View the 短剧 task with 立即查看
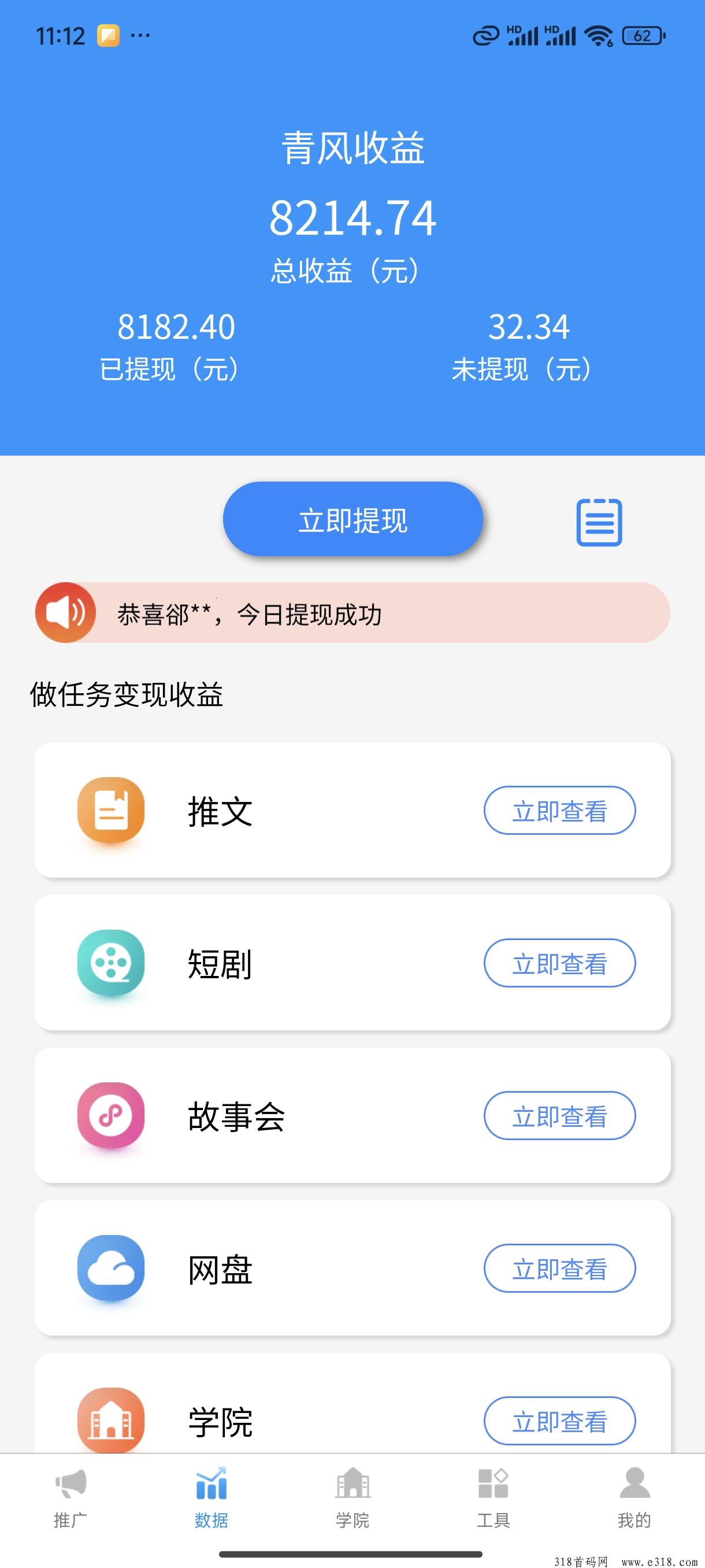The width and height of the screenshot is (705, 1568). pos(559,963)
